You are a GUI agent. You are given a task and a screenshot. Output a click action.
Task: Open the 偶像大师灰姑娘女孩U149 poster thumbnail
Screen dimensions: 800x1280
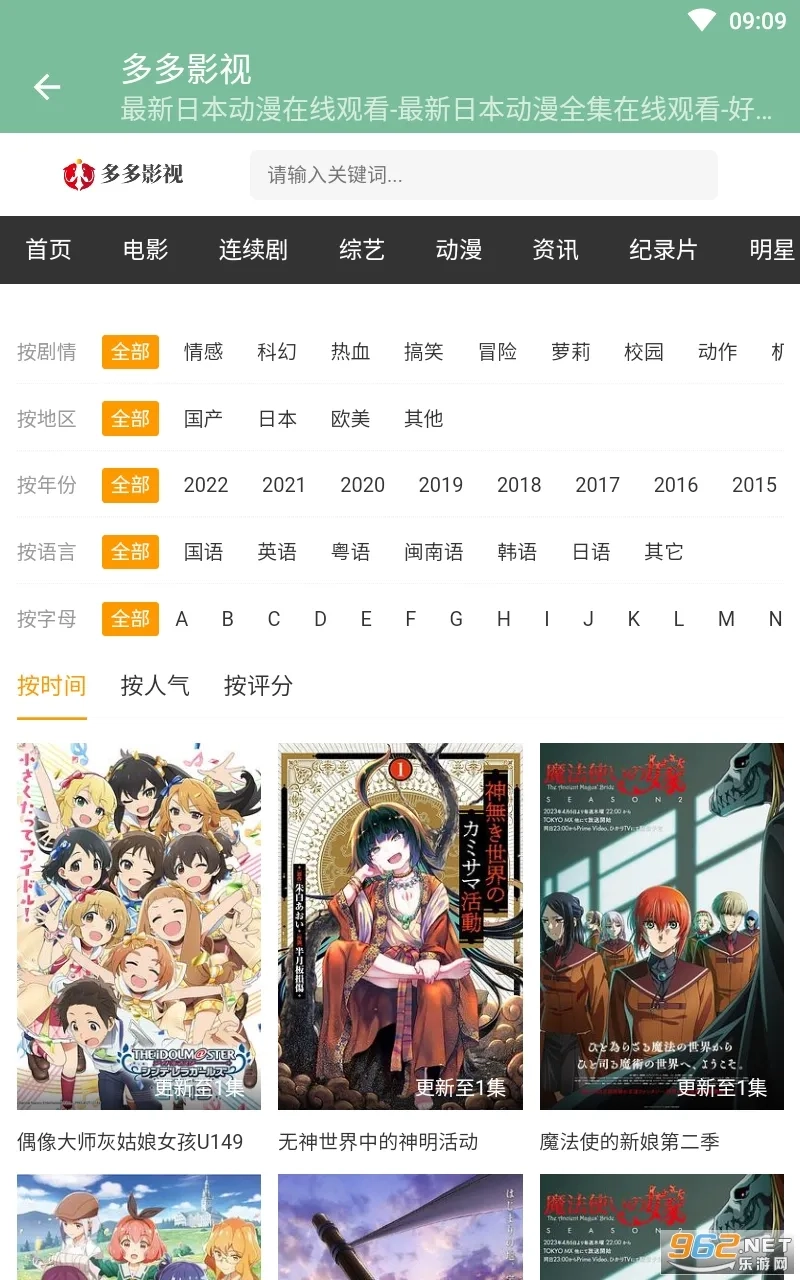point(137,925)
